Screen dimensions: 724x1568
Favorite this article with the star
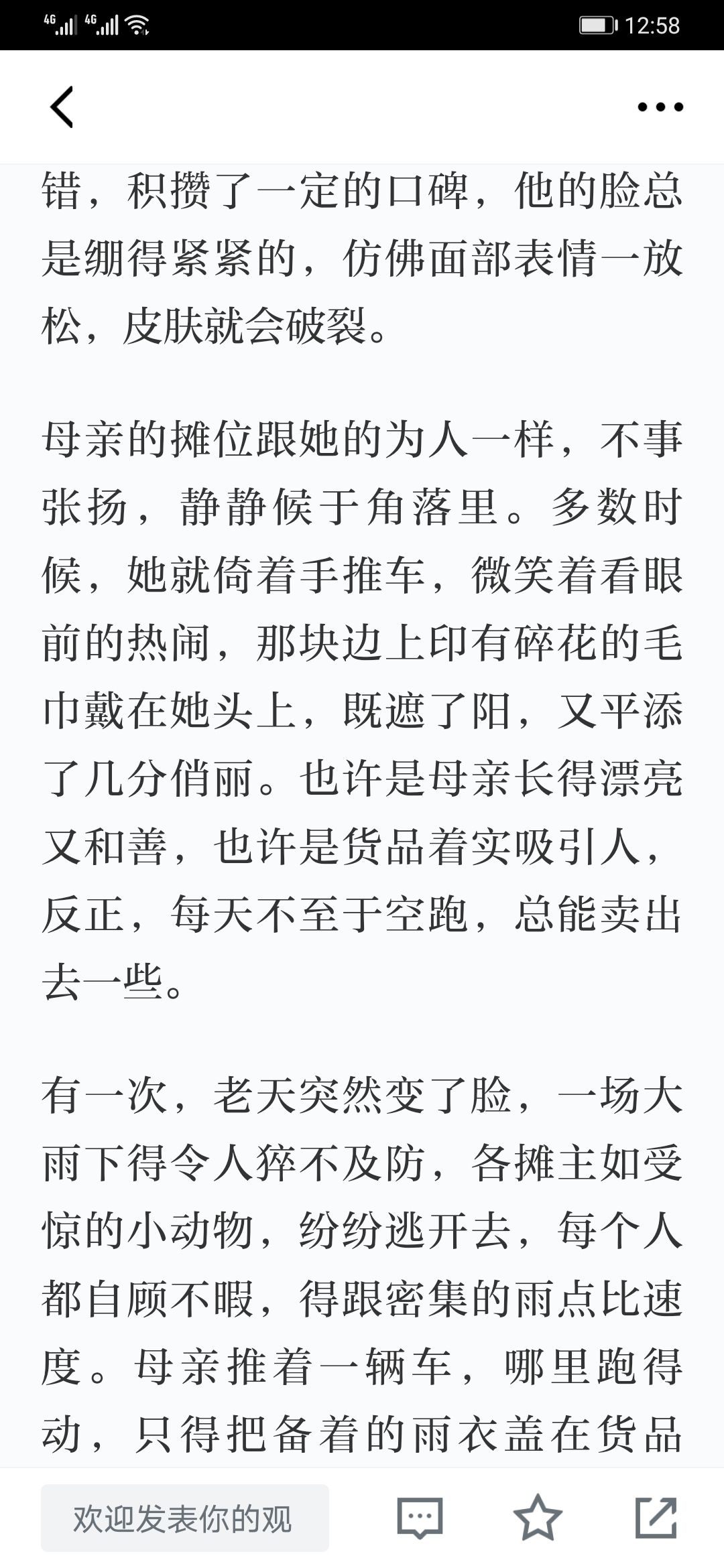click(538, 1518)
